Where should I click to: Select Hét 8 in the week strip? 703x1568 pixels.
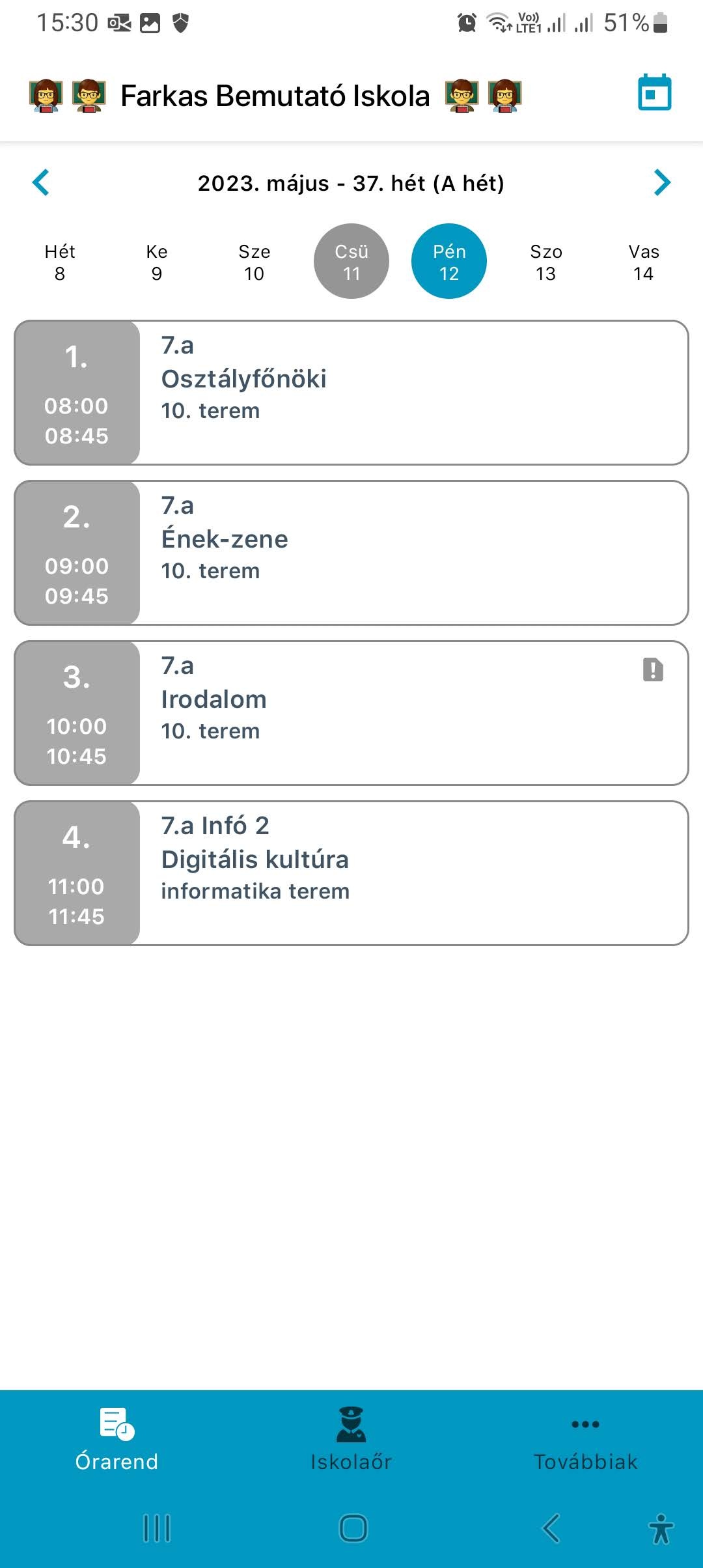click(60, 262)
